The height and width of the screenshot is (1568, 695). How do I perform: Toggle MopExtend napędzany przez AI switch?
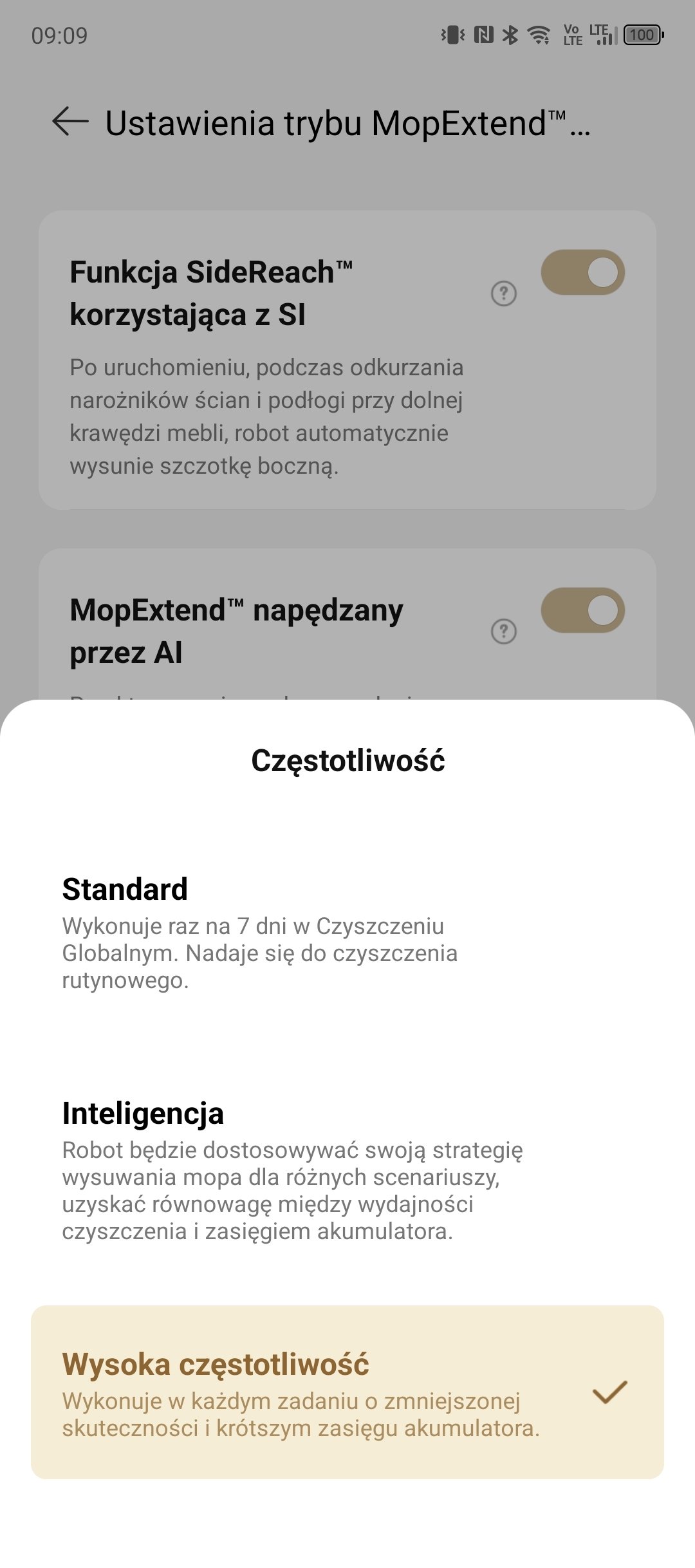(582, 610)
